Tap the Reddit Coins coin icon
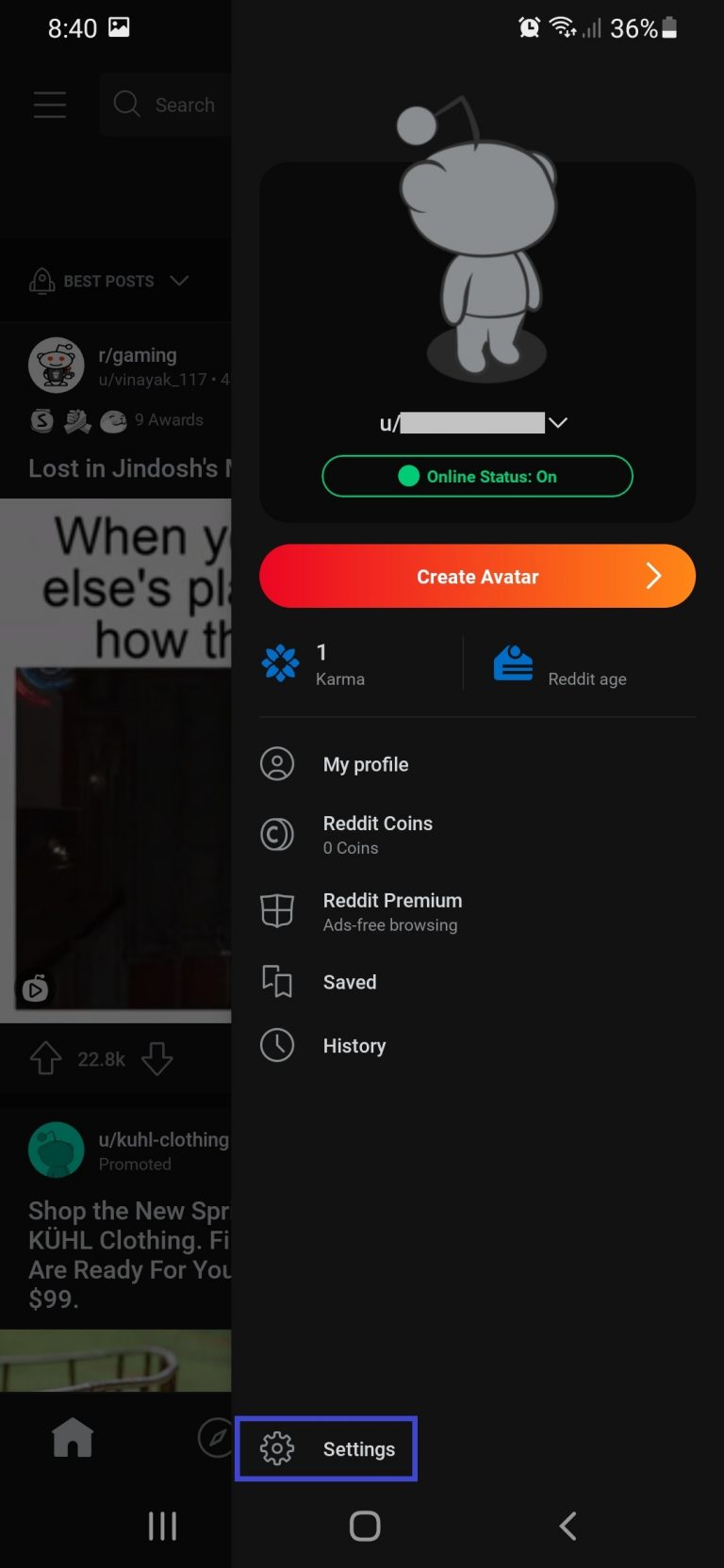This screenshot has height=1568, width=724. click(276, 834)
